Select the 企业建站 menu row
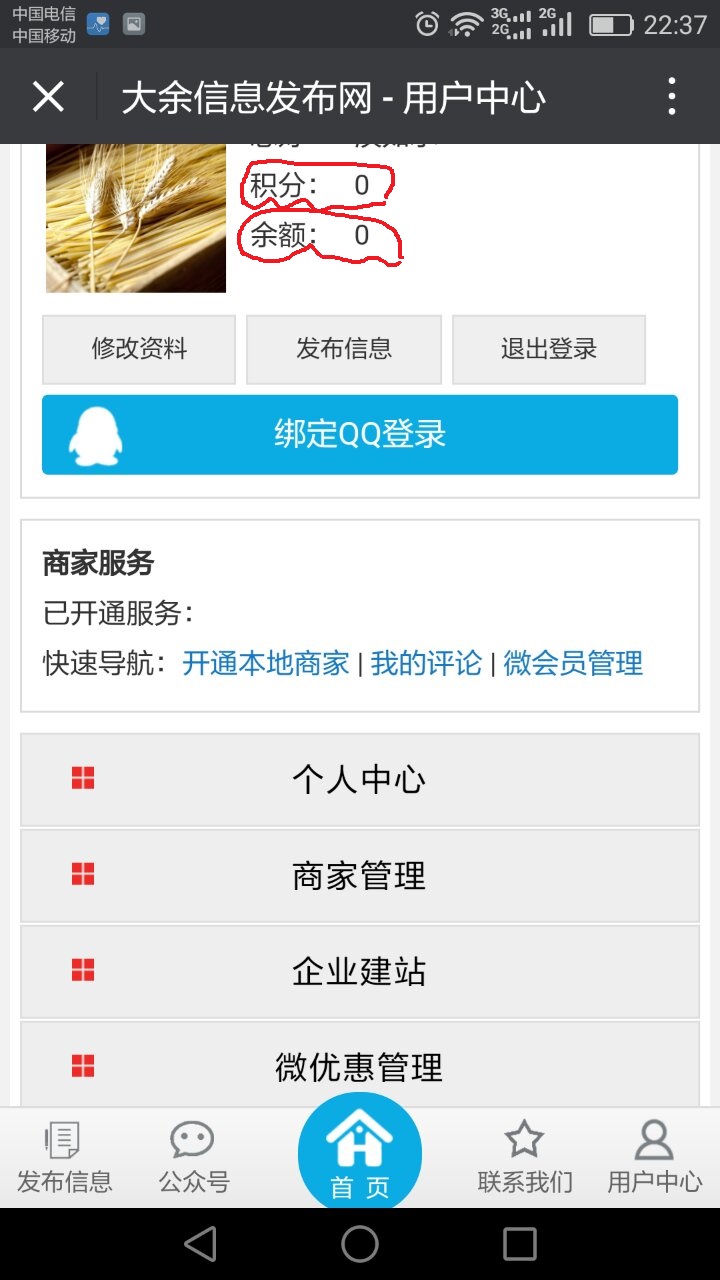720x1280 pixels. point(360,972)
